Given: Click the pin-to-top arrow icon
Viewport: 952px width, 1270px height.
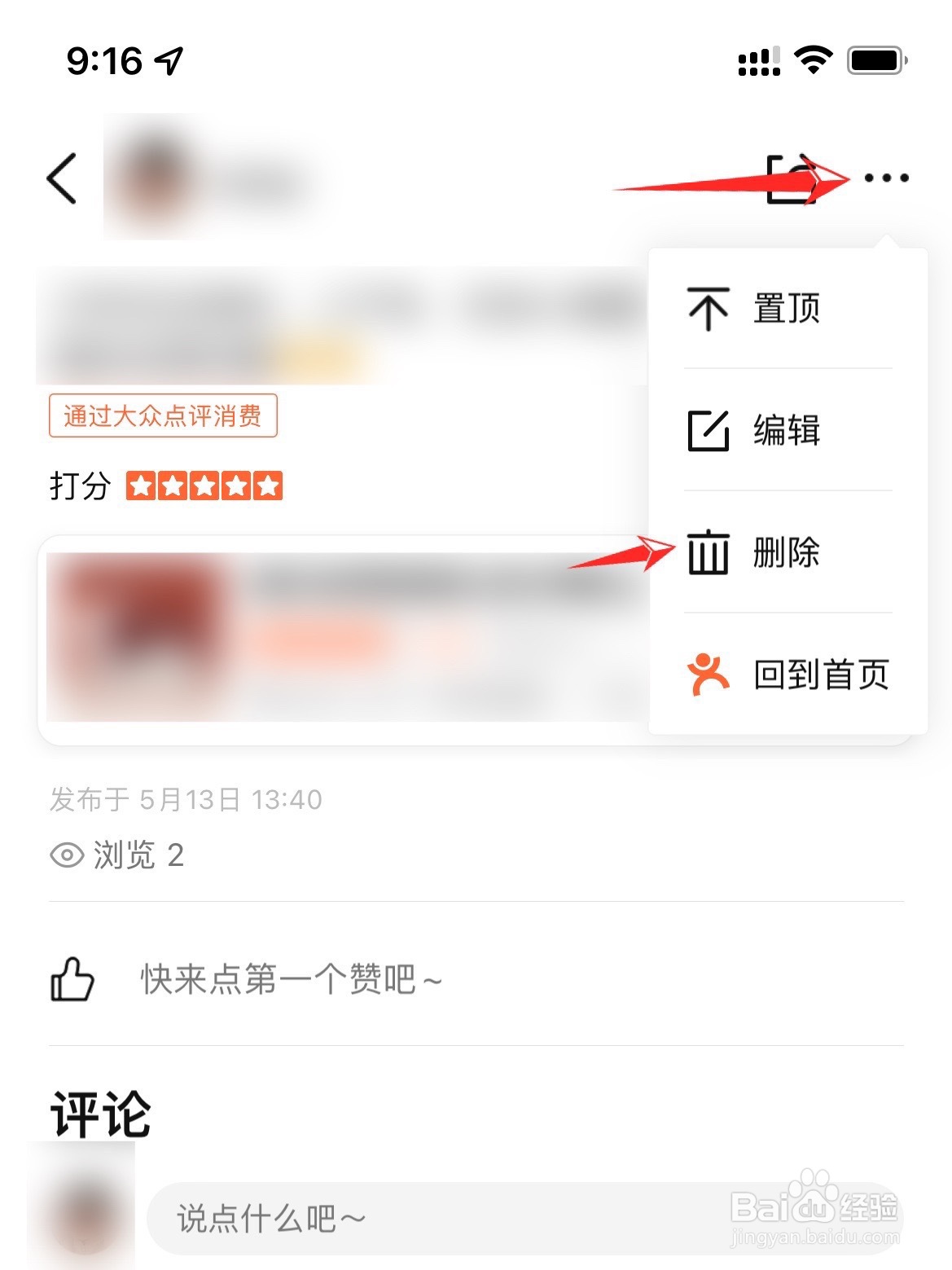Looking at the screenshot, I should [x=708, y=309].
